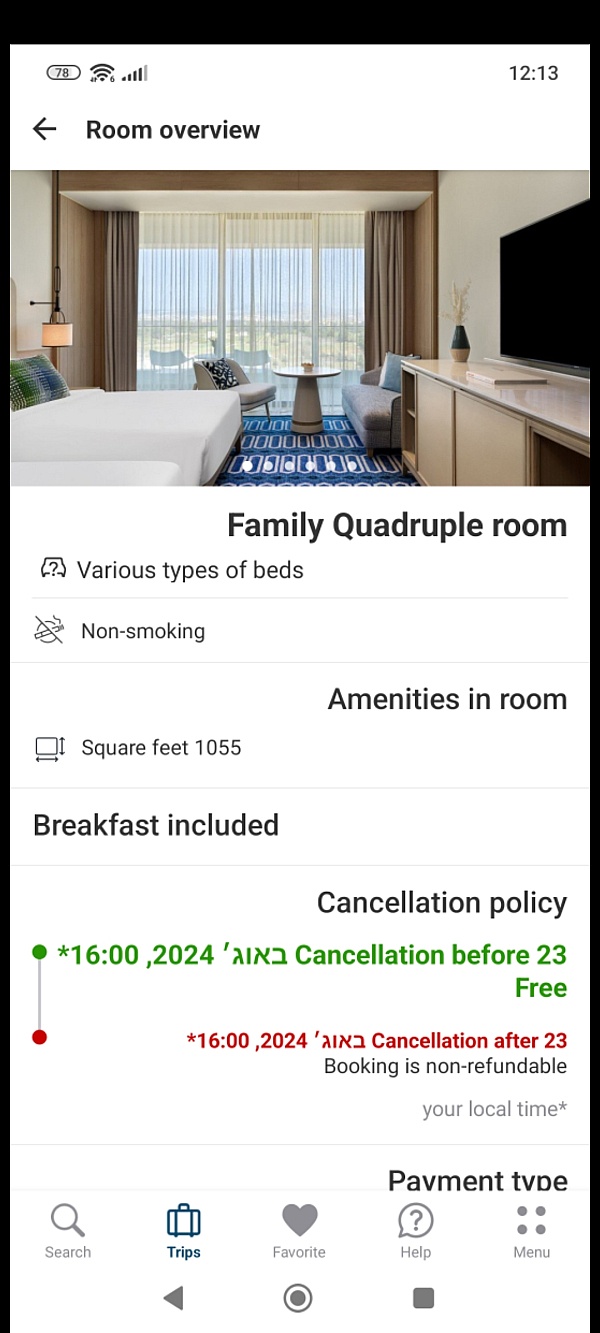Image resolution: width=600 pixels, height=1333 pixels.
Task: Open the Help section
Action: point(415,1231)
